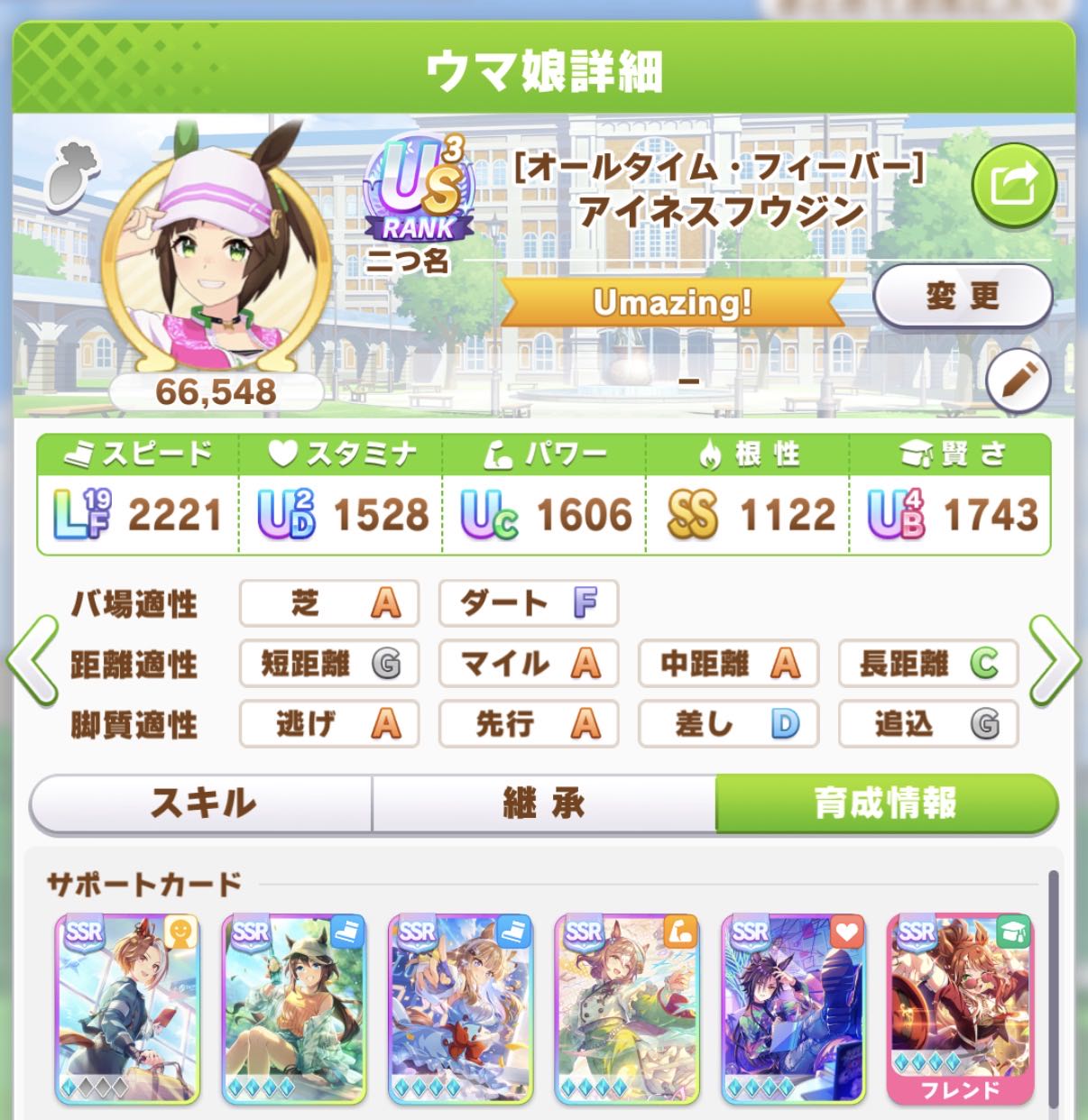The width and height of the screenshot is (1088, 1120).
Task: Select the 育成情報 tab
Action: click(885, 803)
